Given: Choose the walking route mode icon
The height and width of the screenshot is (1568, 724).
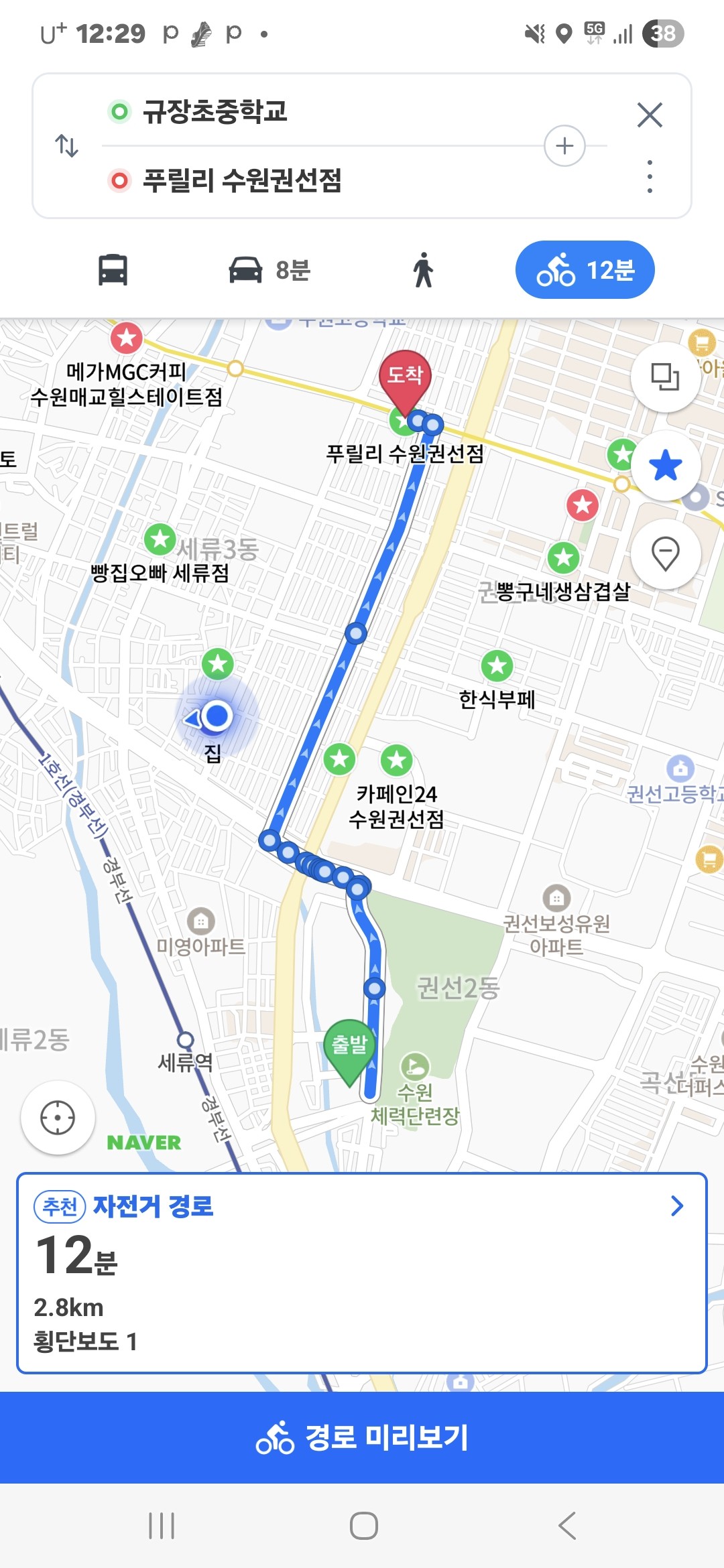Looking at the screenshot, I should click(x=424, y=269).
